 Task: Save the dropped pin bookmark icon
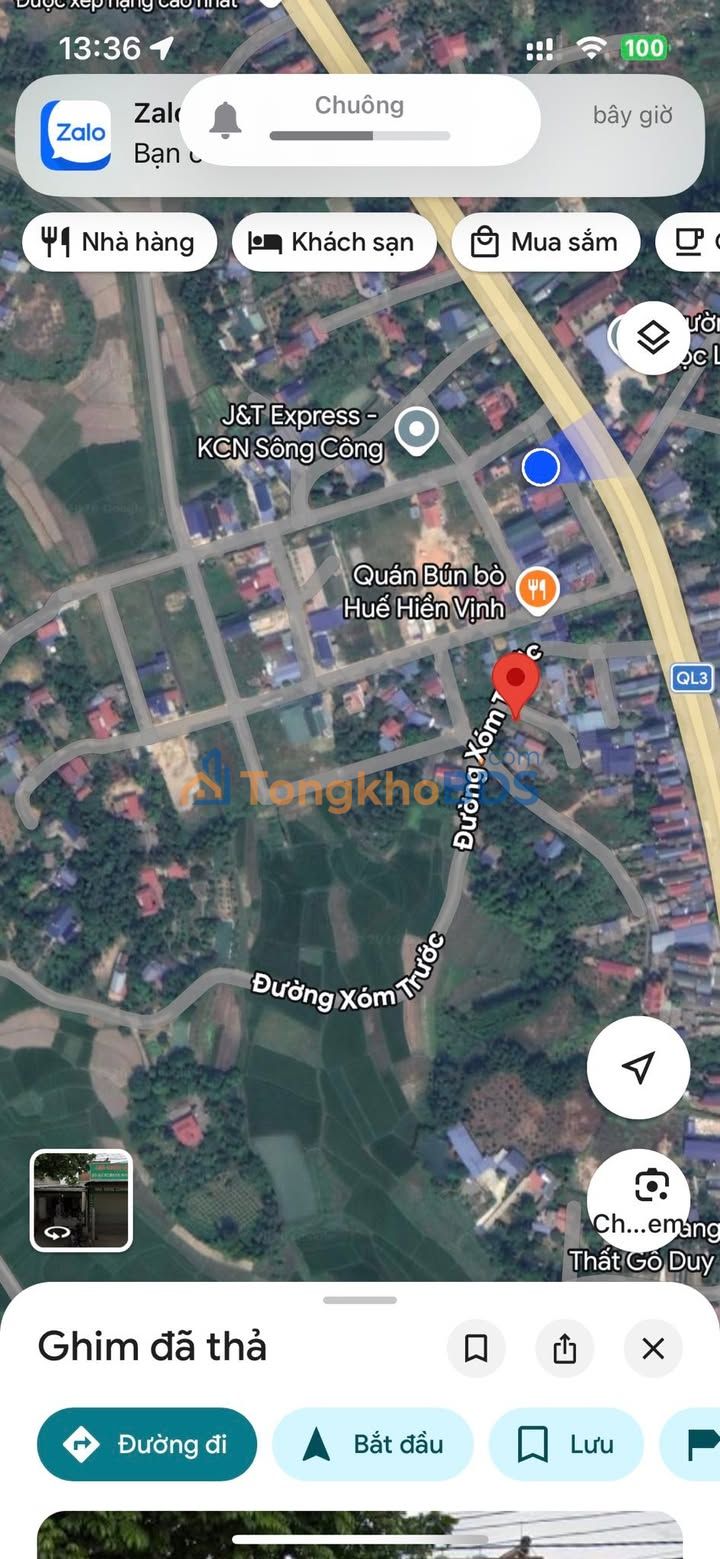(476, 1348)
